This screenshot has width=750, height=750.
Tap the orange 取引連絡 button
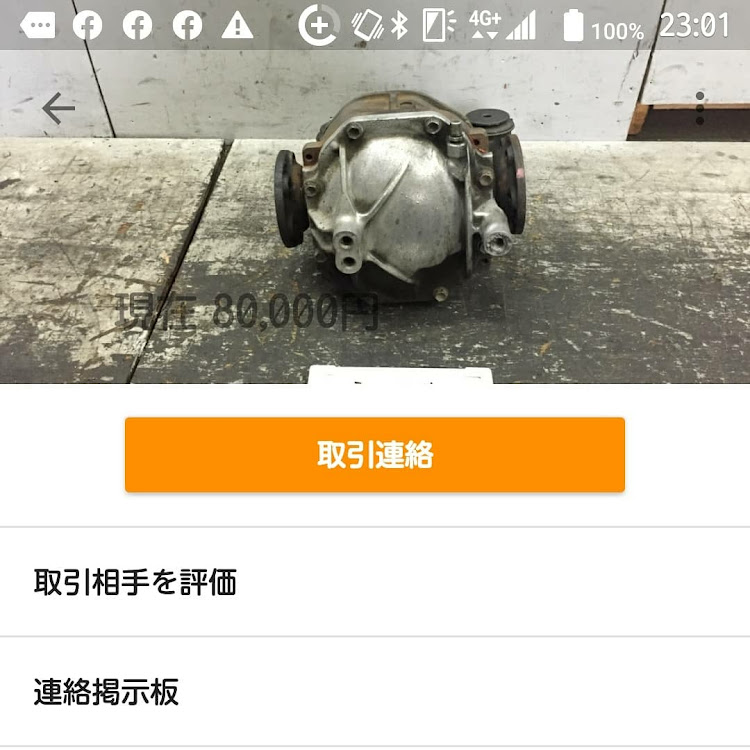pos(375,455)
